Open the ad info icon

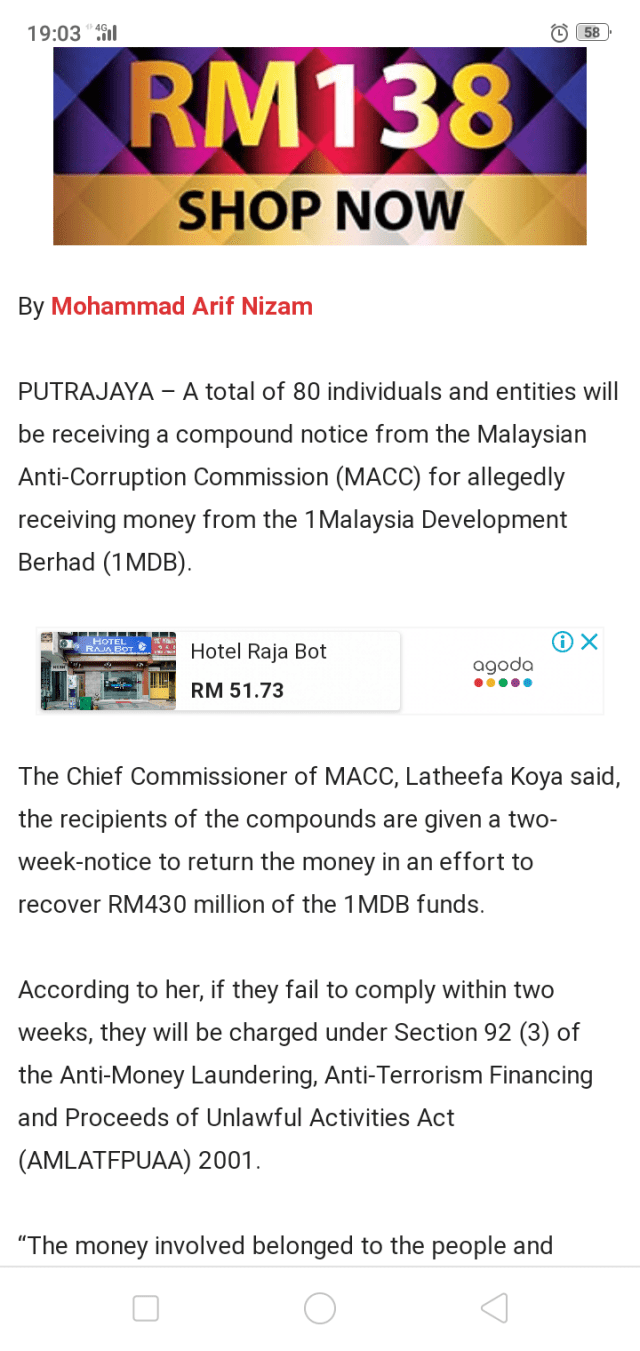coord(563,642)
